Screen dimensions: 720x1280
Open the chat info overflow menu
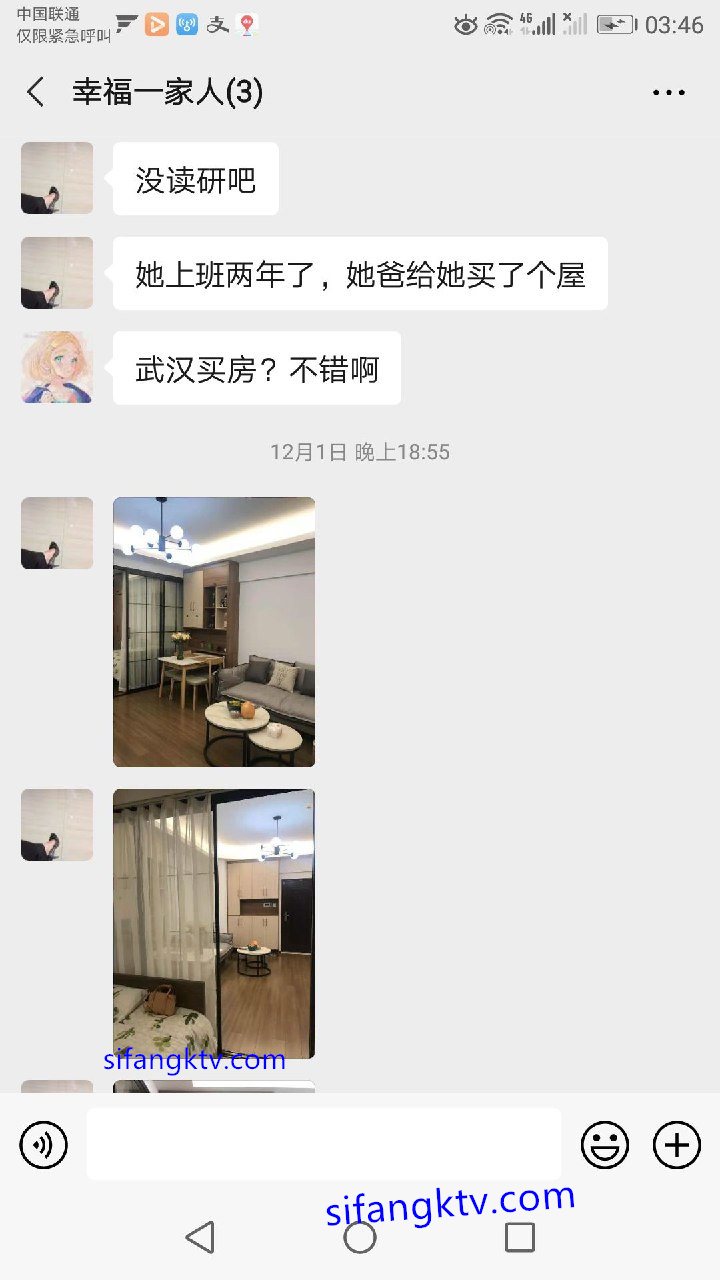[668, 93]
